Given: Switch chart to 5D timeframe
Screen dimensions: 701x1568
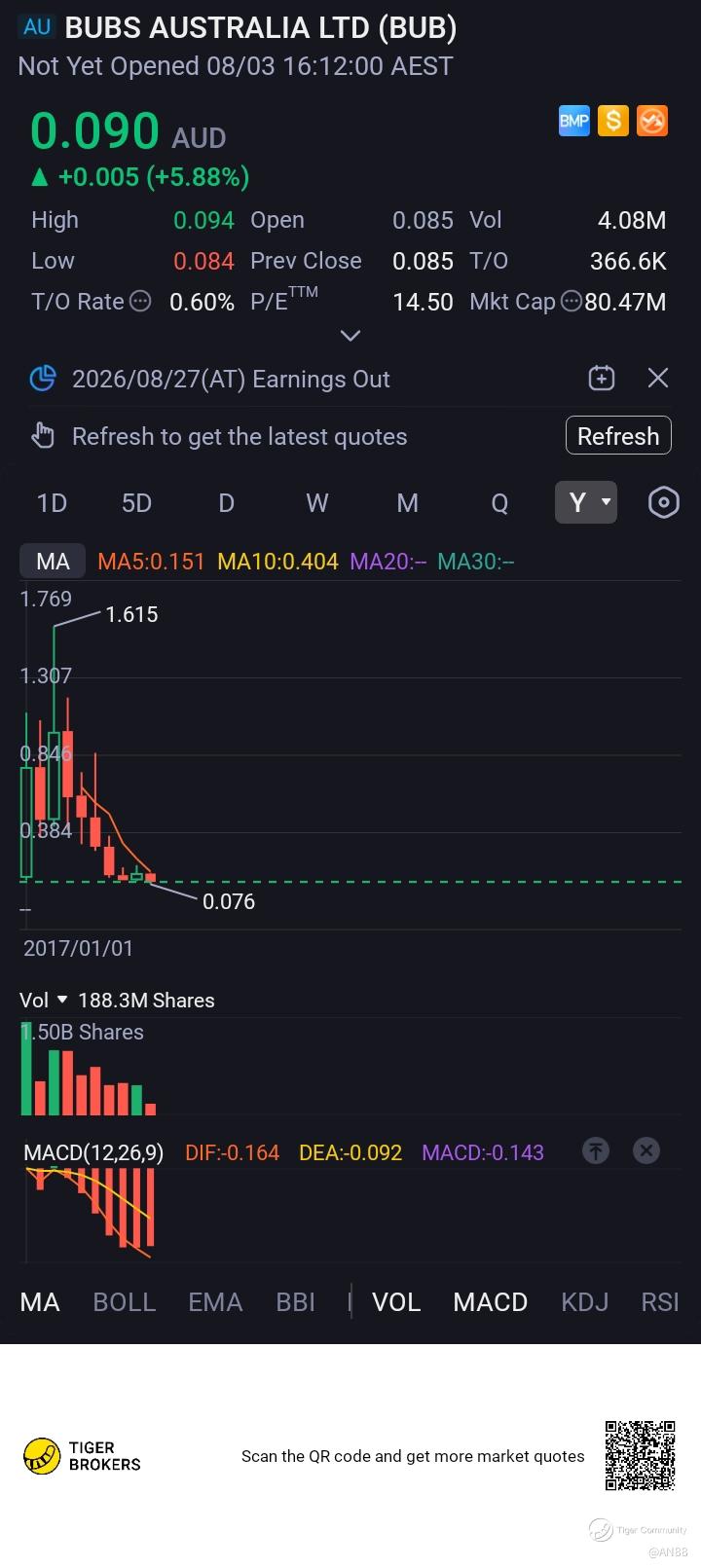Looking at the screenshot, I should pos(136,502).
